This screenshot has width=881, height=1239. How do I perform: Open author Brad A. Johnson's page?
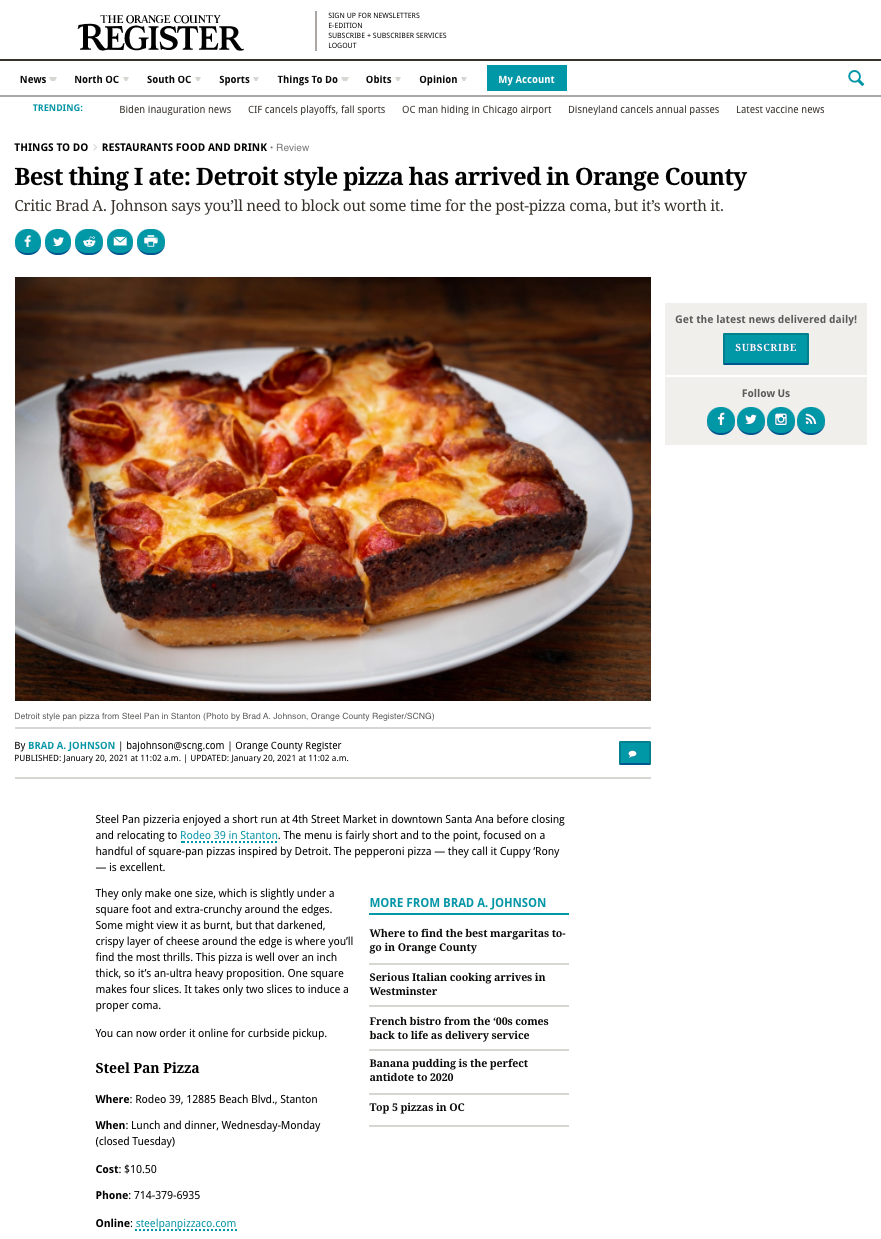click(71, 745)
